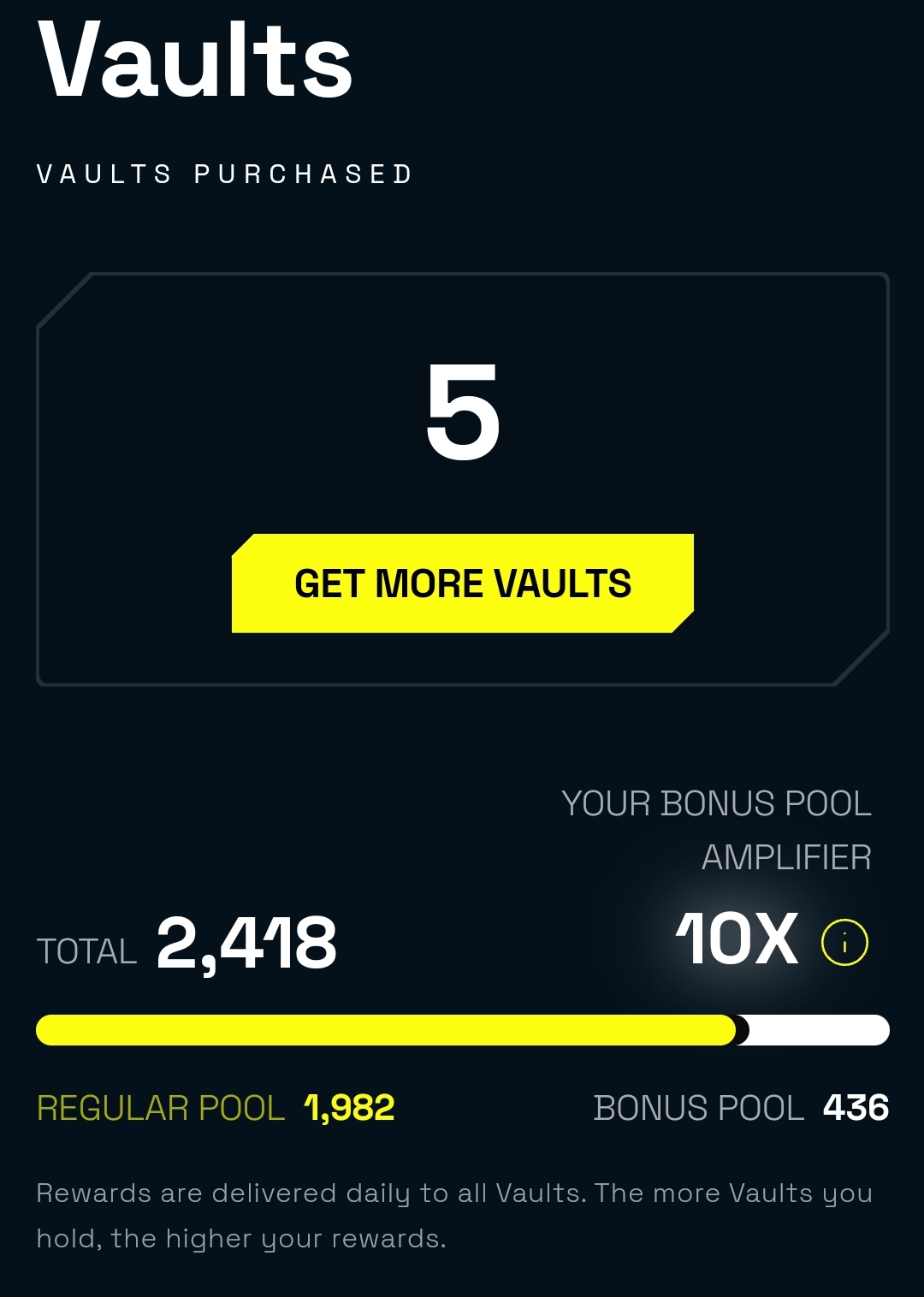Tap the Get More Vaults button
924x1297 pixels.
pyautogui.click(x=463, y=583)
